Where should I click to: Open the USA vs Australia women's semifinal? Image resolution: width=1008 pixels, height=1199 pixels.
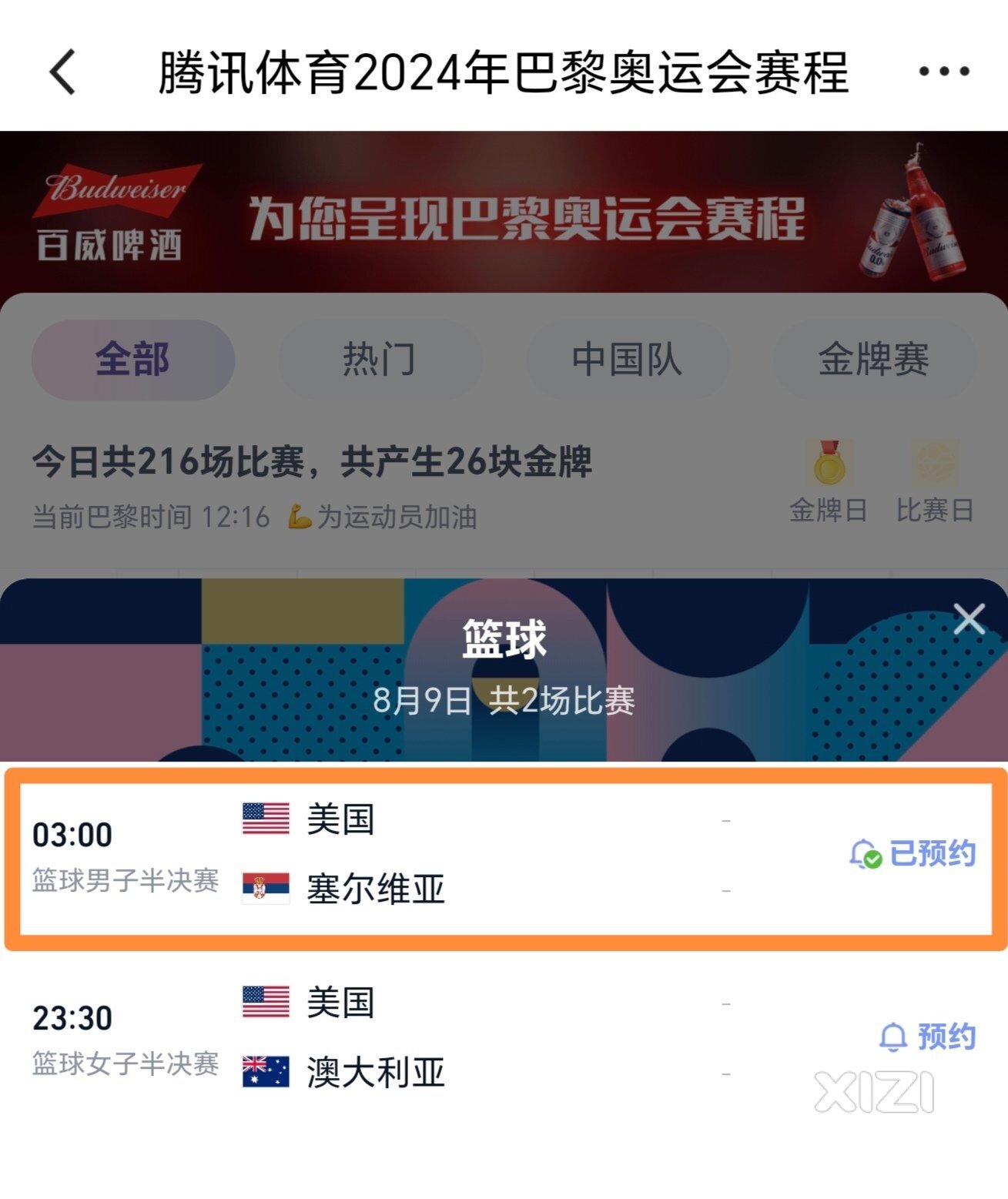click(462, 1038)
